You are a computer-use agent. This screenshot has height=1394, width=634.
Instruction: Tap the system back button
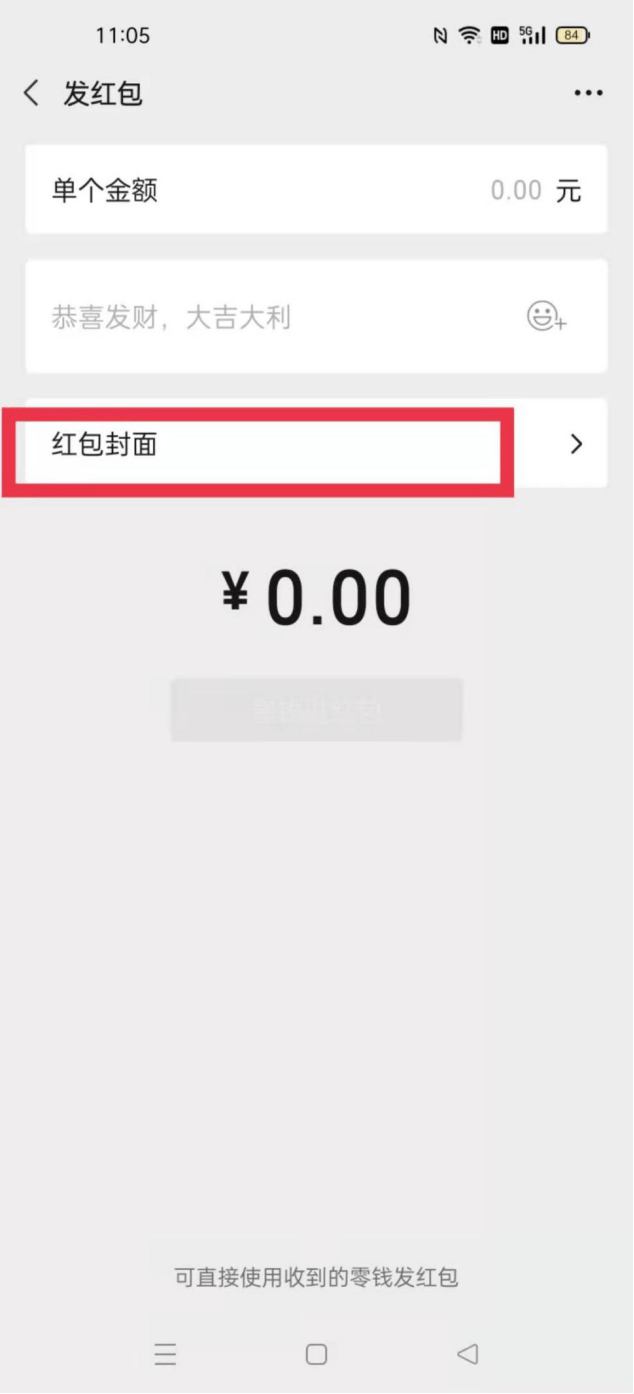tap(467, 1354)
